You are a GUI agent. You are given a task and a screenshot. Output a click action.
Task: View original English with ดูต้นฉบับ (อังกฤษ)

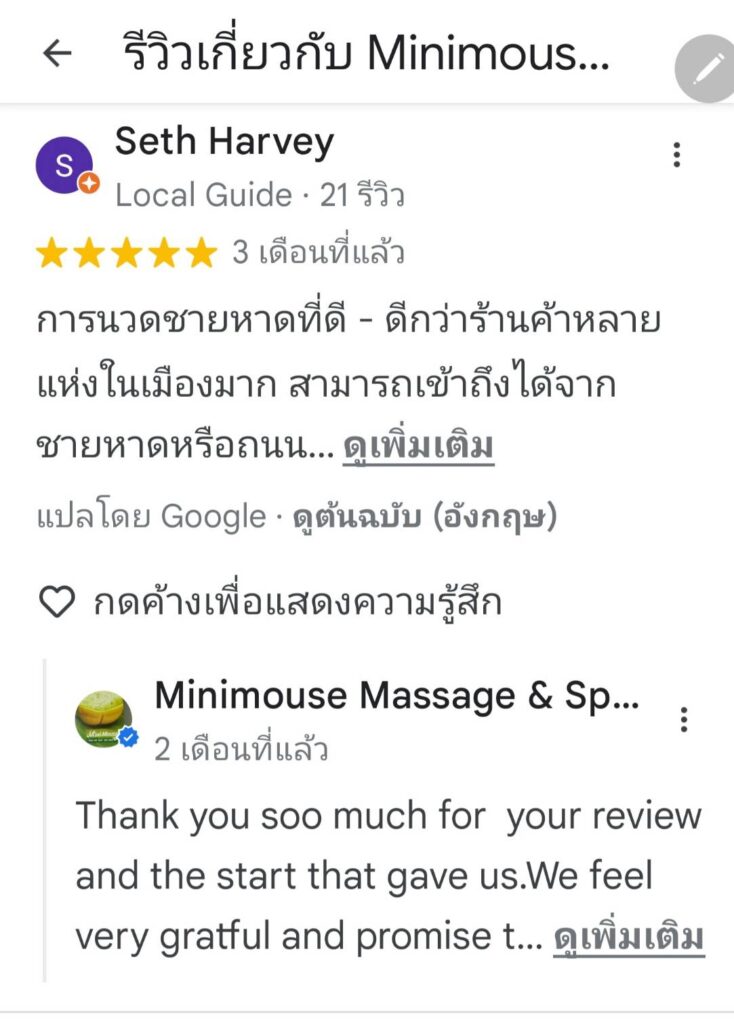pos(424,517)
